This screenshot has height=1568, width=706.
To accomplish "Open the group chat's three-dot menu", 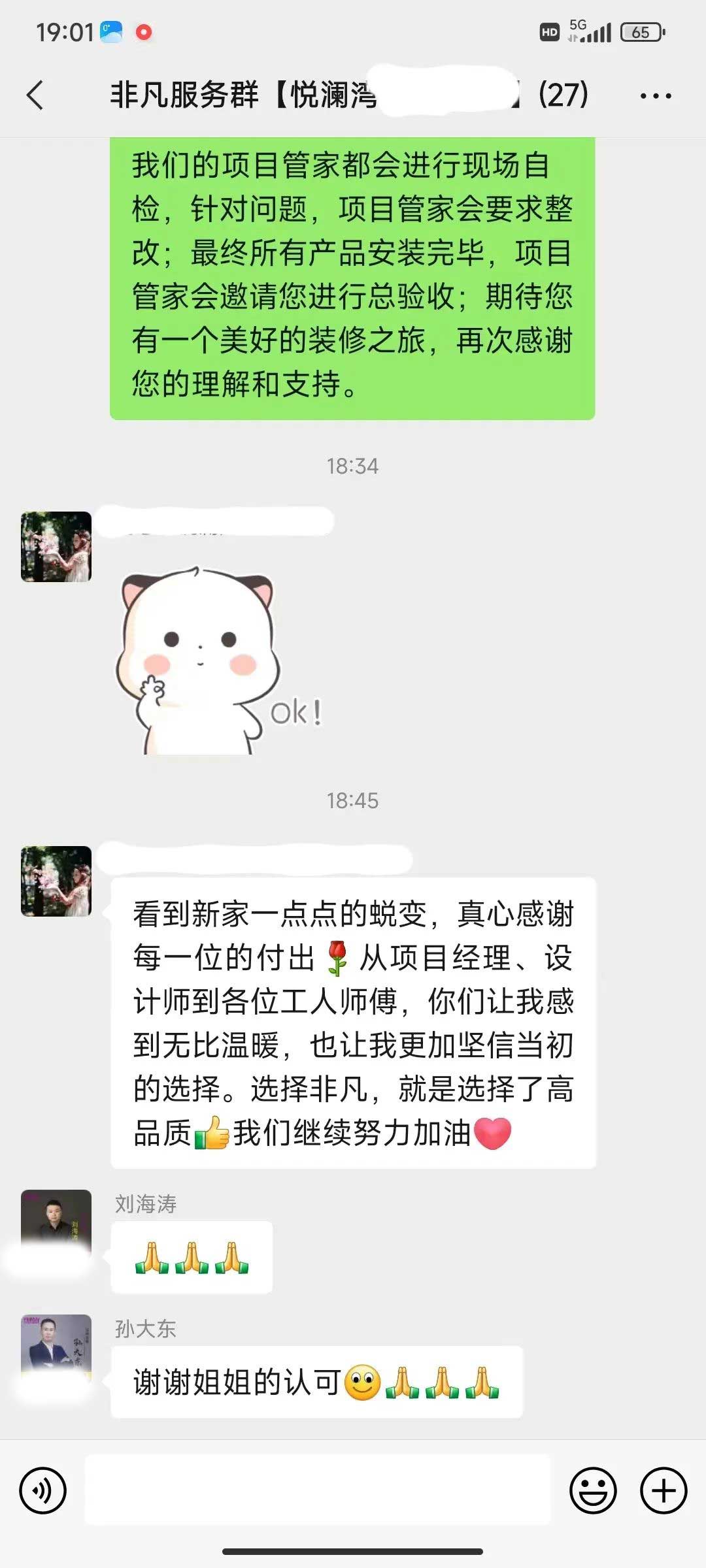I will 655,95.
